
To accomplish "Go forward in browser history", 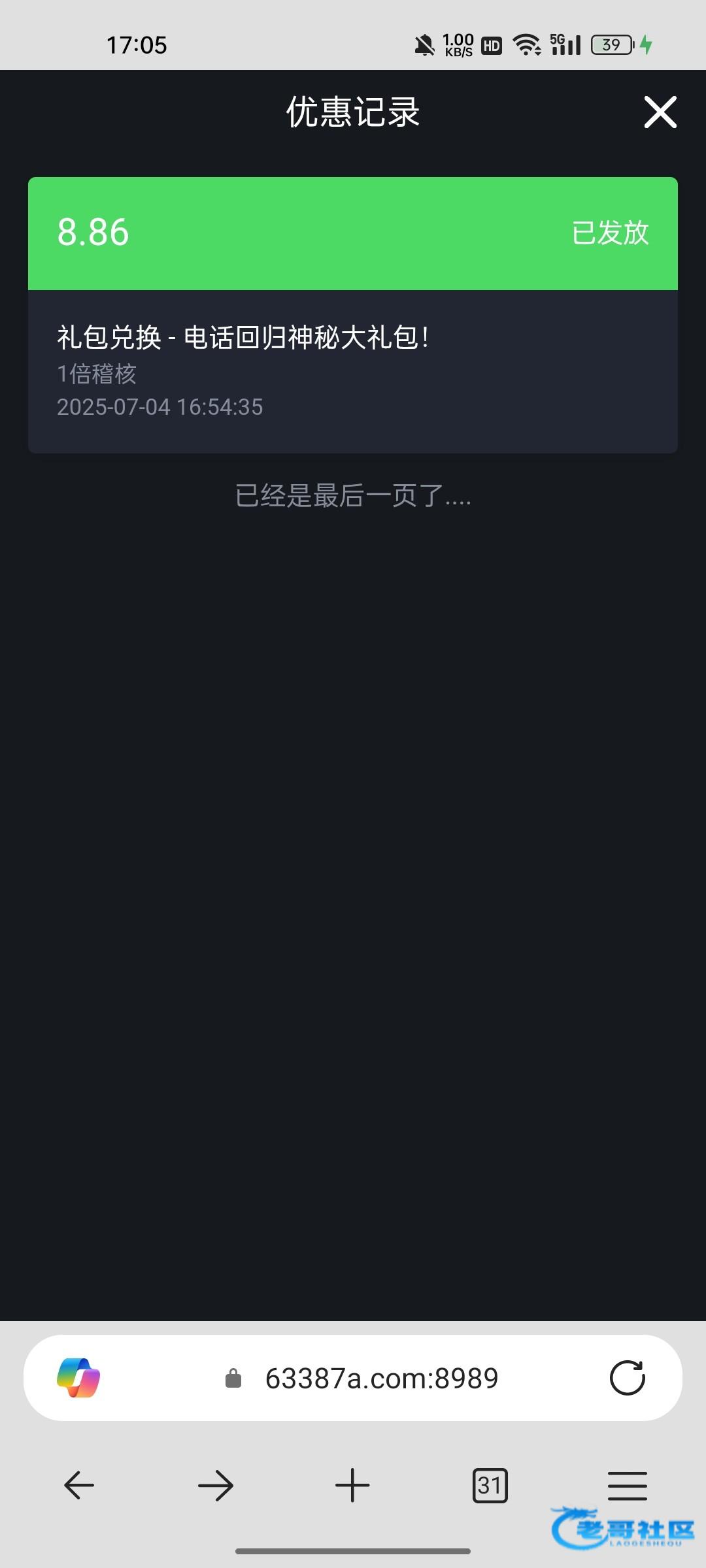I will [x=216, y=1485].
